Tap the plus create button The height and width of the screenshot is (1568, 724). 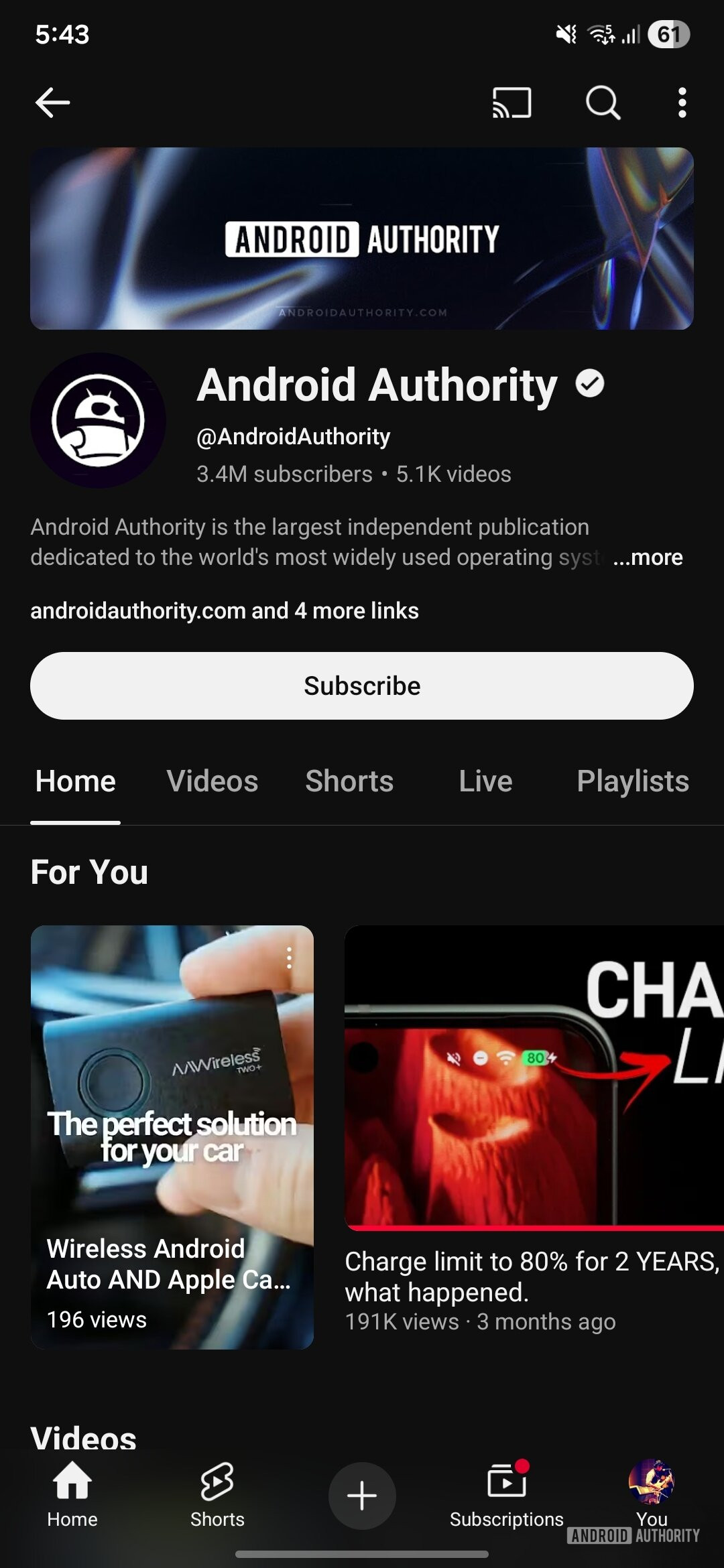pyautogui.click(x=362, y=1496)
